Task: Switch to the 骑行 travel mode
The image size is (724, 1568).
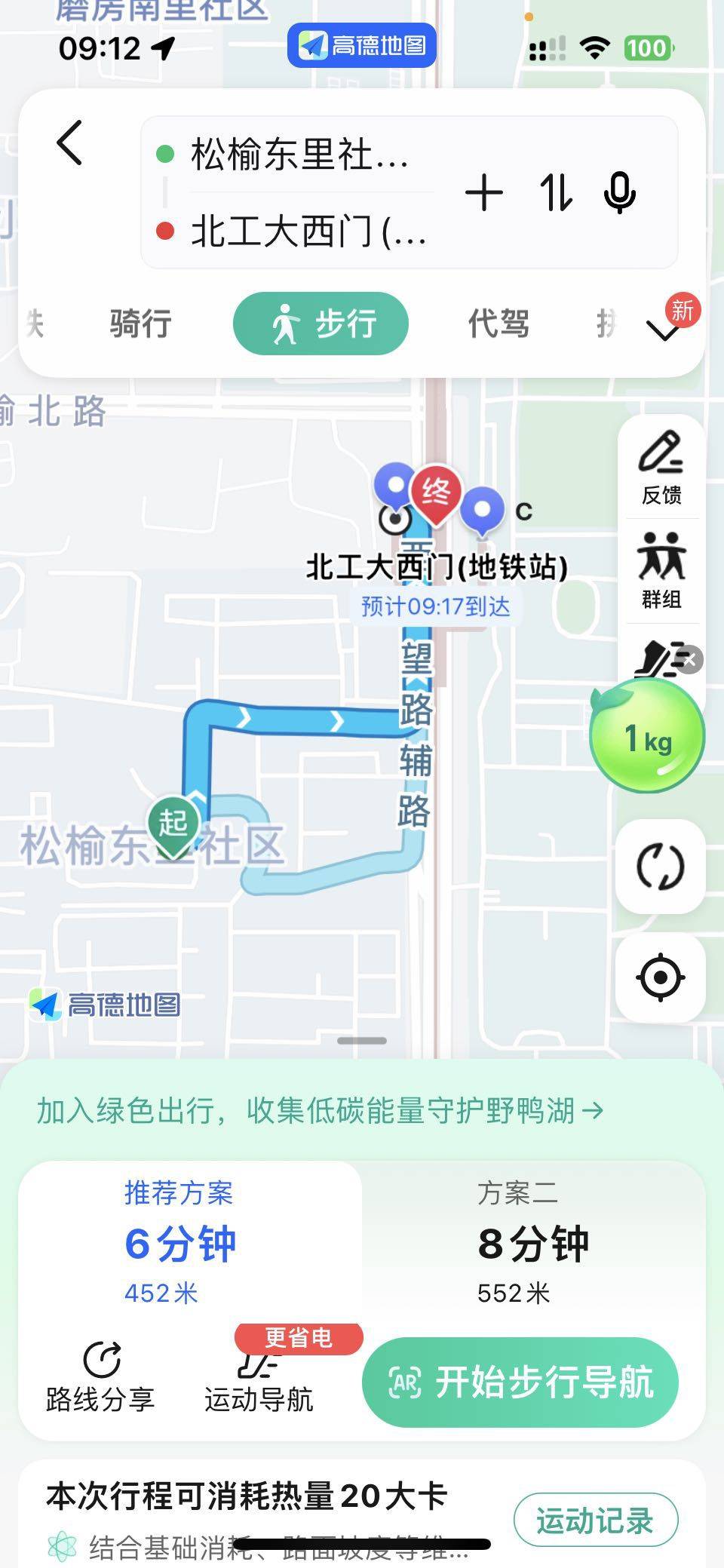Action: pyautogui.click(x=141, y=324)
